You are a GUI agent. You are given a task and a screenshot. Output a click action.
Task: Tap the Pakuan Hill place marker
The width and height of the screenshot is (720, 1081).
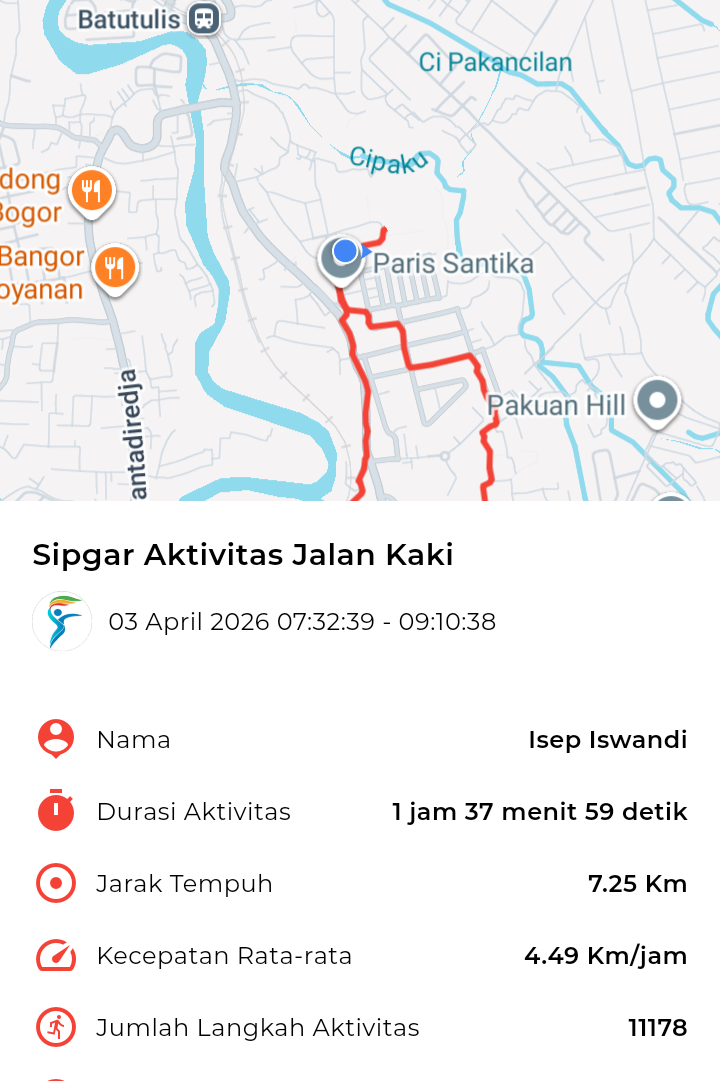657,402
